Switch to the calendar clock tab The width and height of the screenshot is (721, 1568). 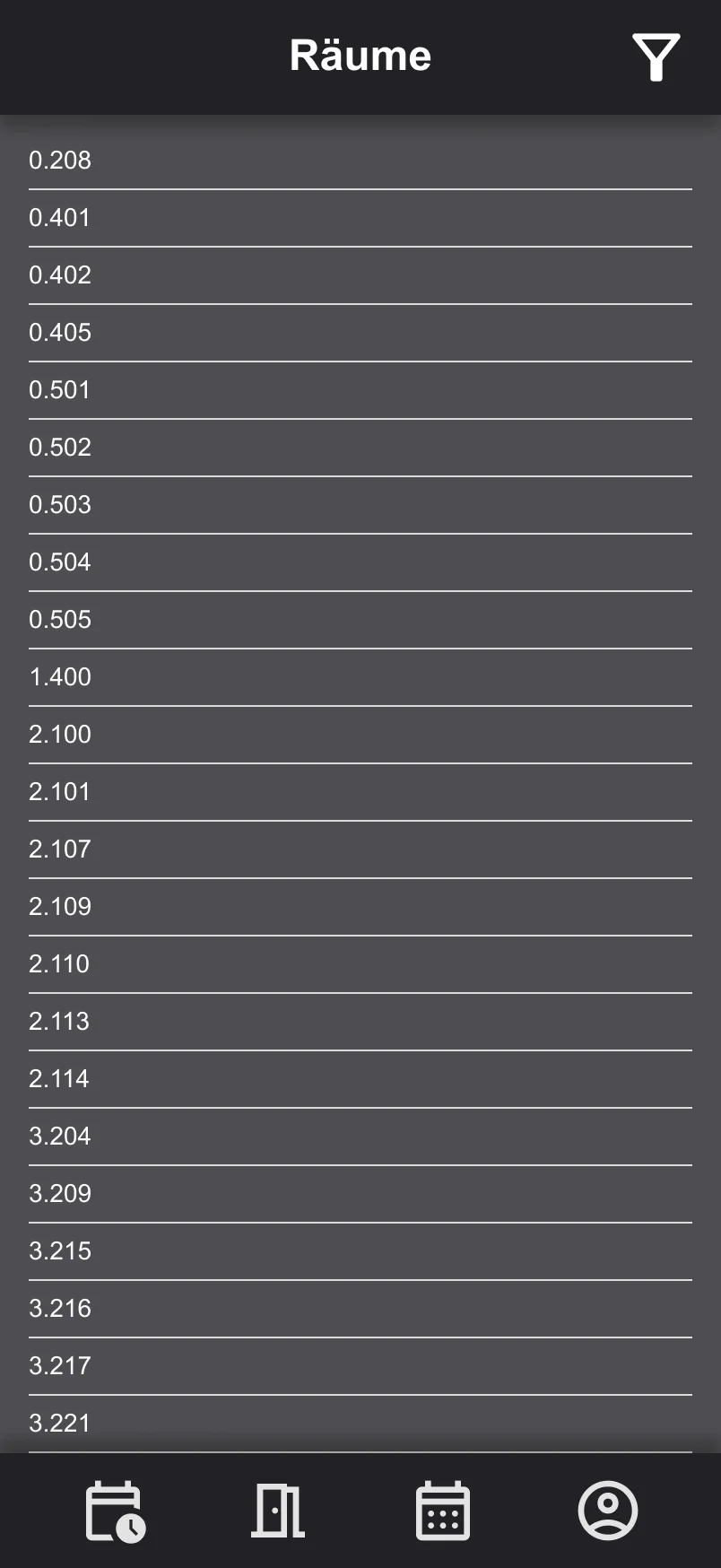(x=115, y=1511)
